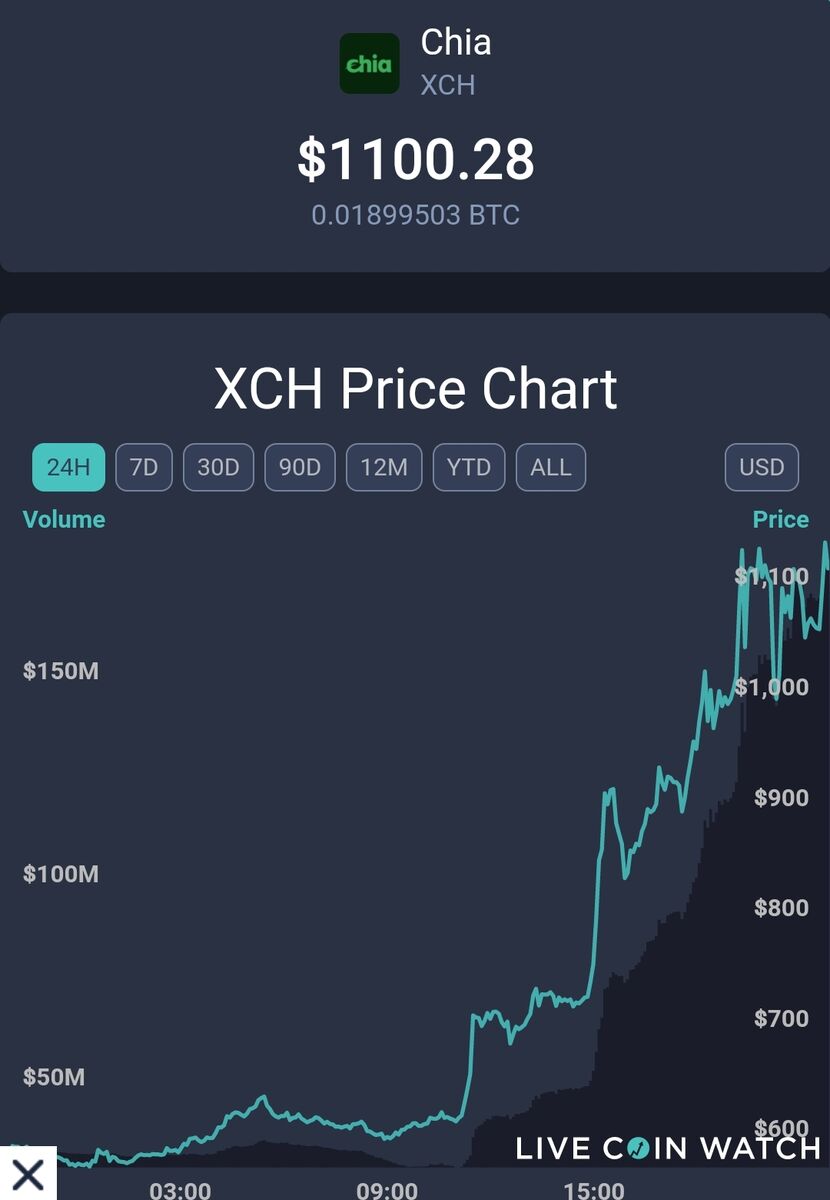The width and height of the screenshot is (830, 1200).
Task: Choose the 90D time range
Action: tap(299, 467)
